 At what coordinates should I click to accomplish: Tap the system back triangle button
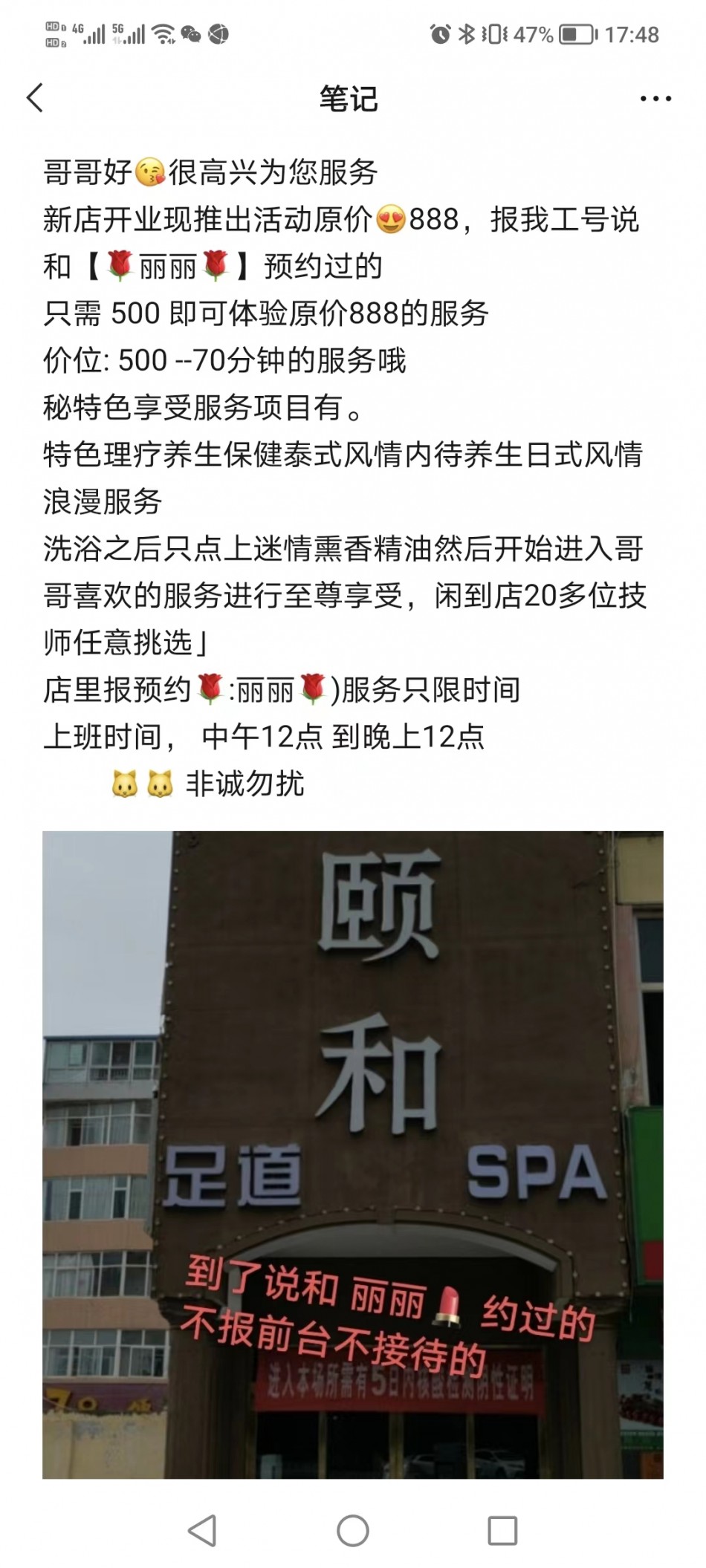202,1531
